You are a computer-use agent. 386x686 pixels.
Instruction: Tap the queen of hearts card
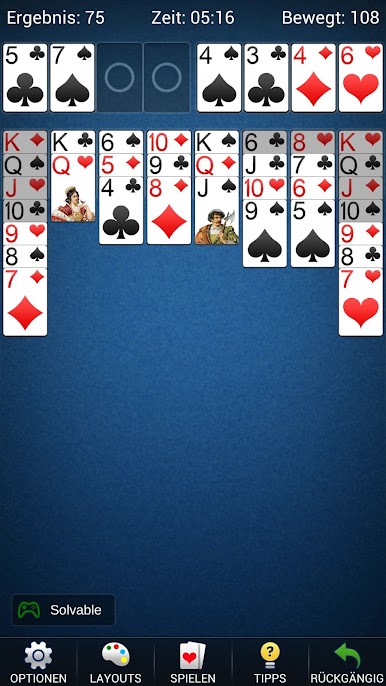(x=73, y=188)
